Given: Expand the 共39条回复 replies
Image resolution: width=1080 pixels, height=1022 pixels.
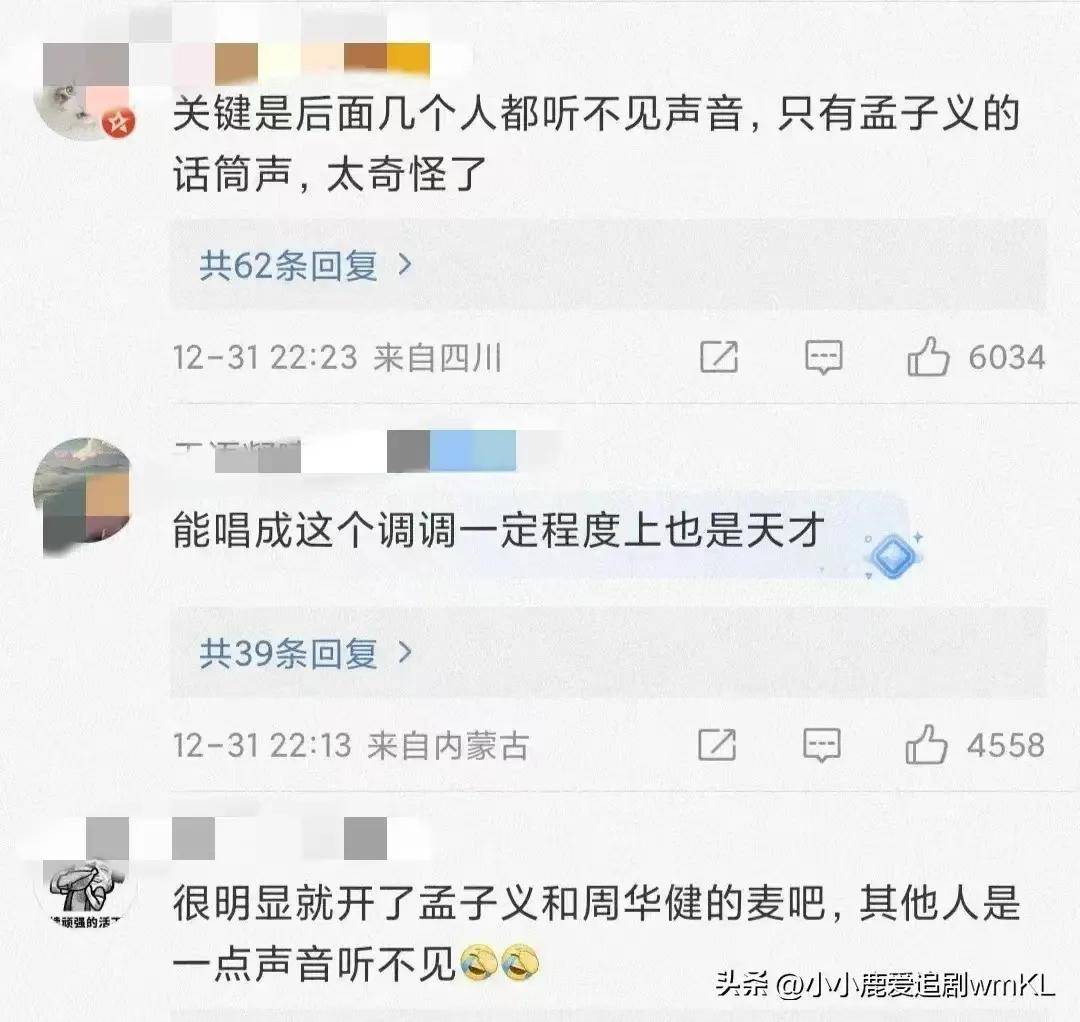Looking at the screenshot, I should point(306,654).
